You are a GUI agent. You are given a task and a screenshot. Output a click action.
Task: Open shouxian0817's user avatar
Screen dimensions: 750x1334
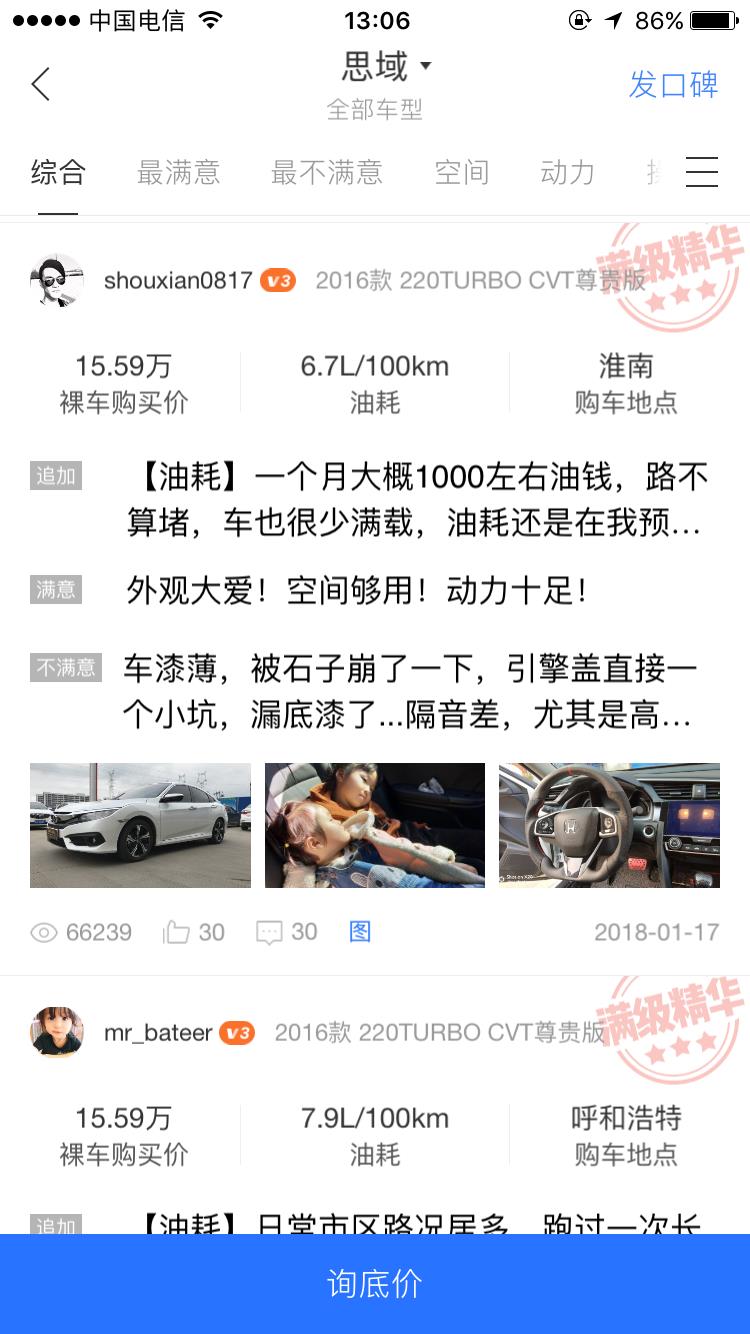57,280
